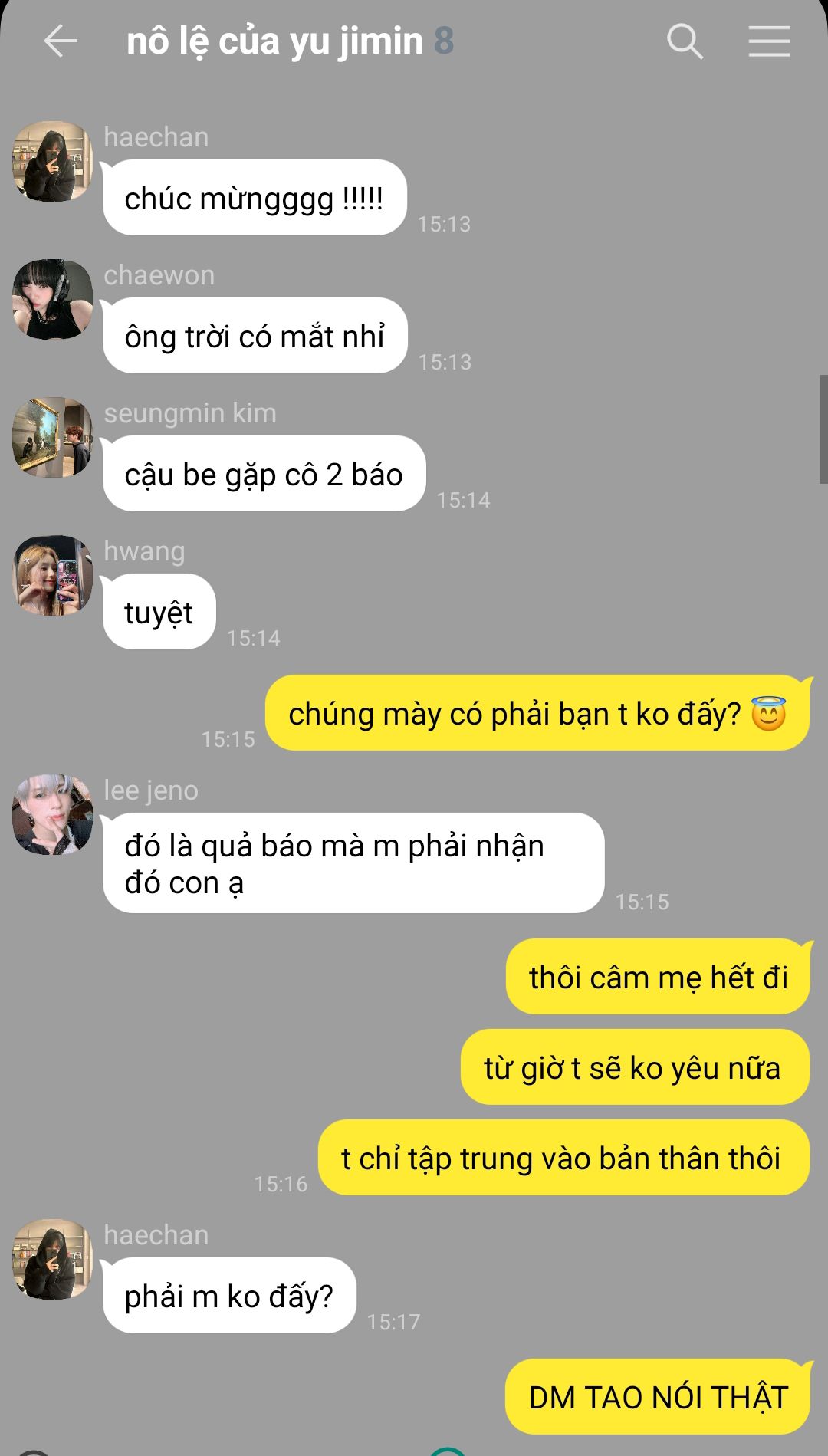Tap hwang's profile photo
This screenshot has width=828, height=1456.
(x=53, y=575)
